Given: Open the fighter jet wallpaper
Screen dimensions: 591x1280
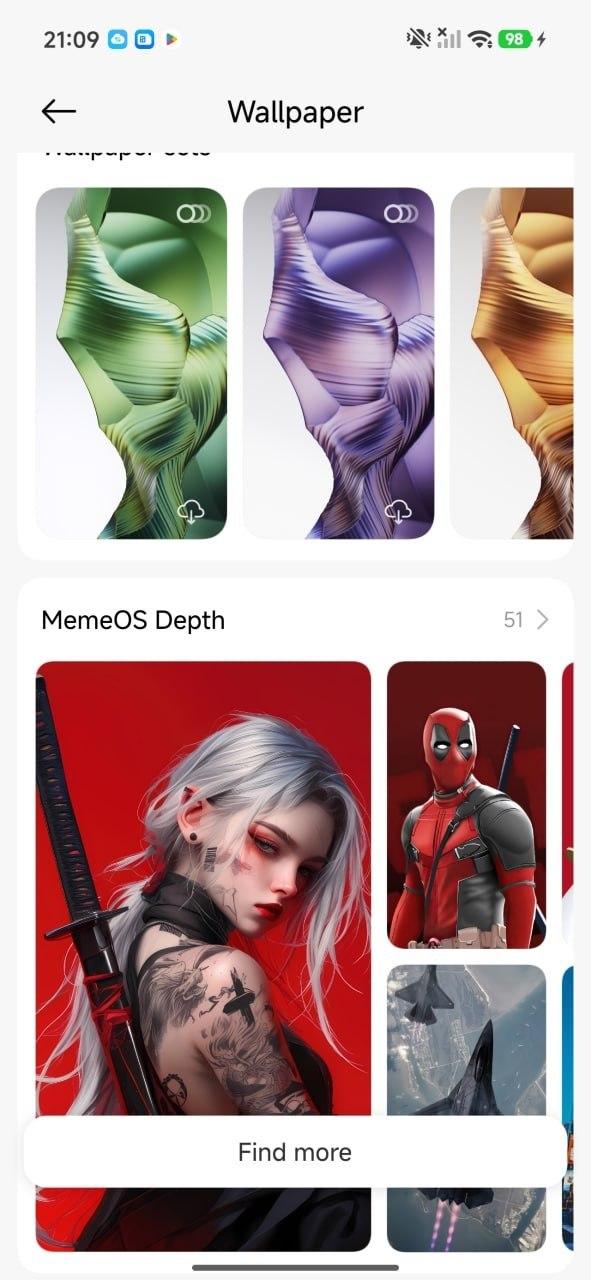Looking at the screenshot, I should (466, 1040).
